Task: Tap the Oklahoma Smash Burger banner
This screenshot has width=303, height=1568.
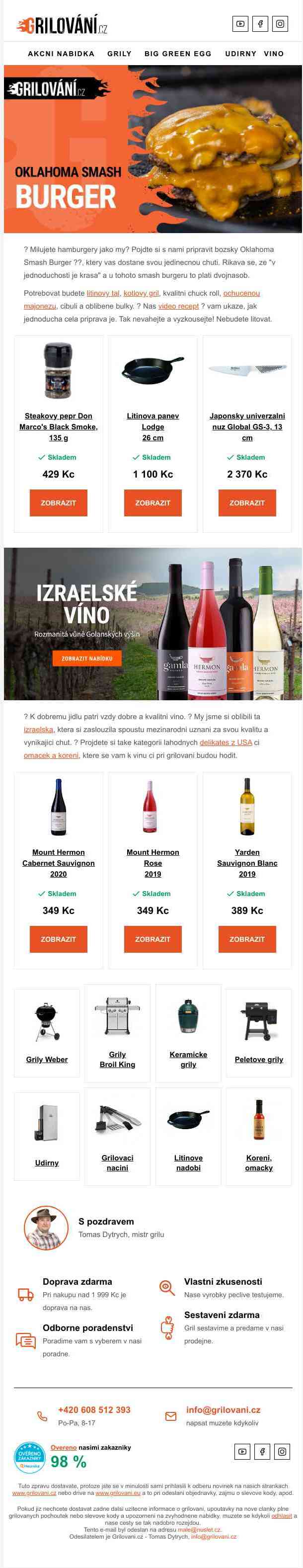Action: coord(152,149)
